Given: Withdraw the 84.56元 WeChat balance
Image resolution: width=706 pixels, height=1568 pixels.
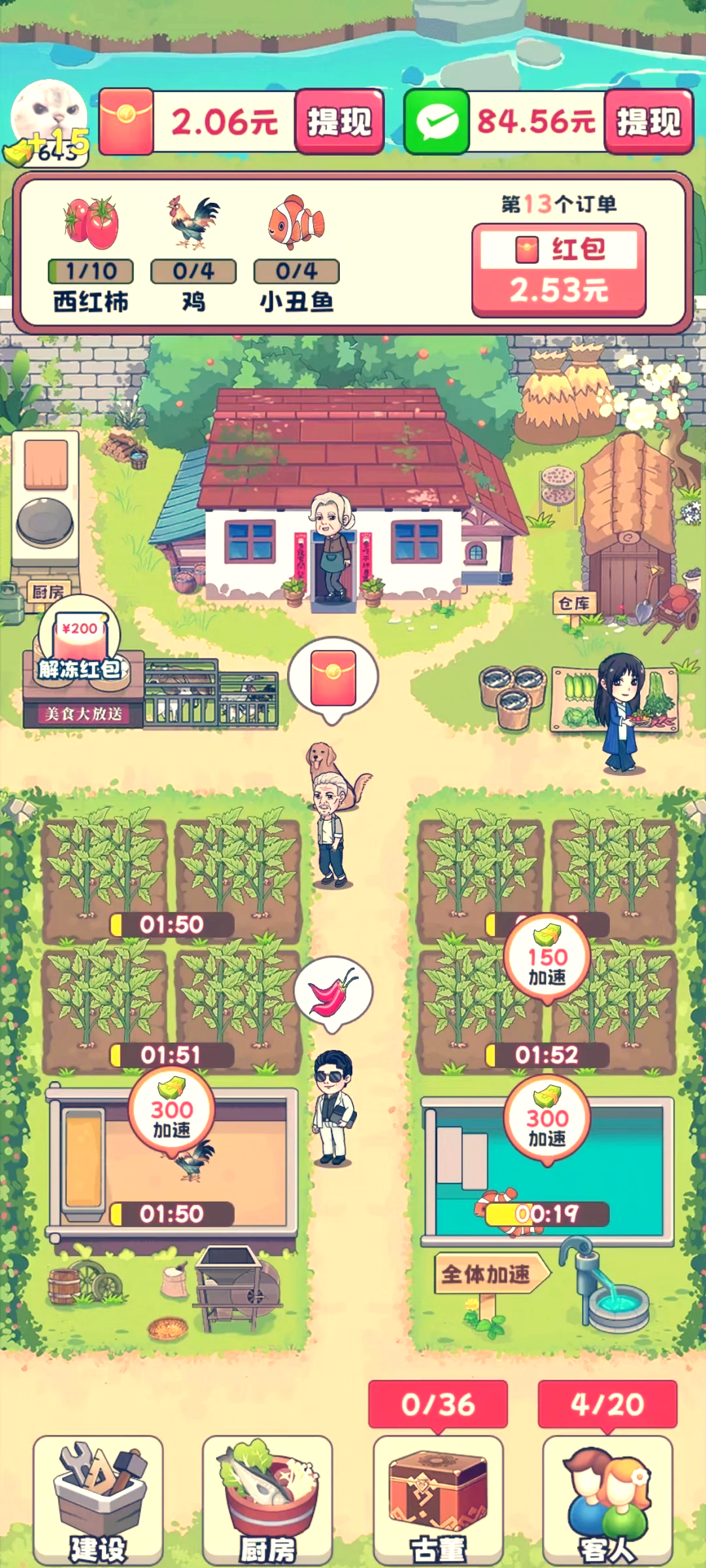Looking at the screenshot, I should (x=648, y=122).
